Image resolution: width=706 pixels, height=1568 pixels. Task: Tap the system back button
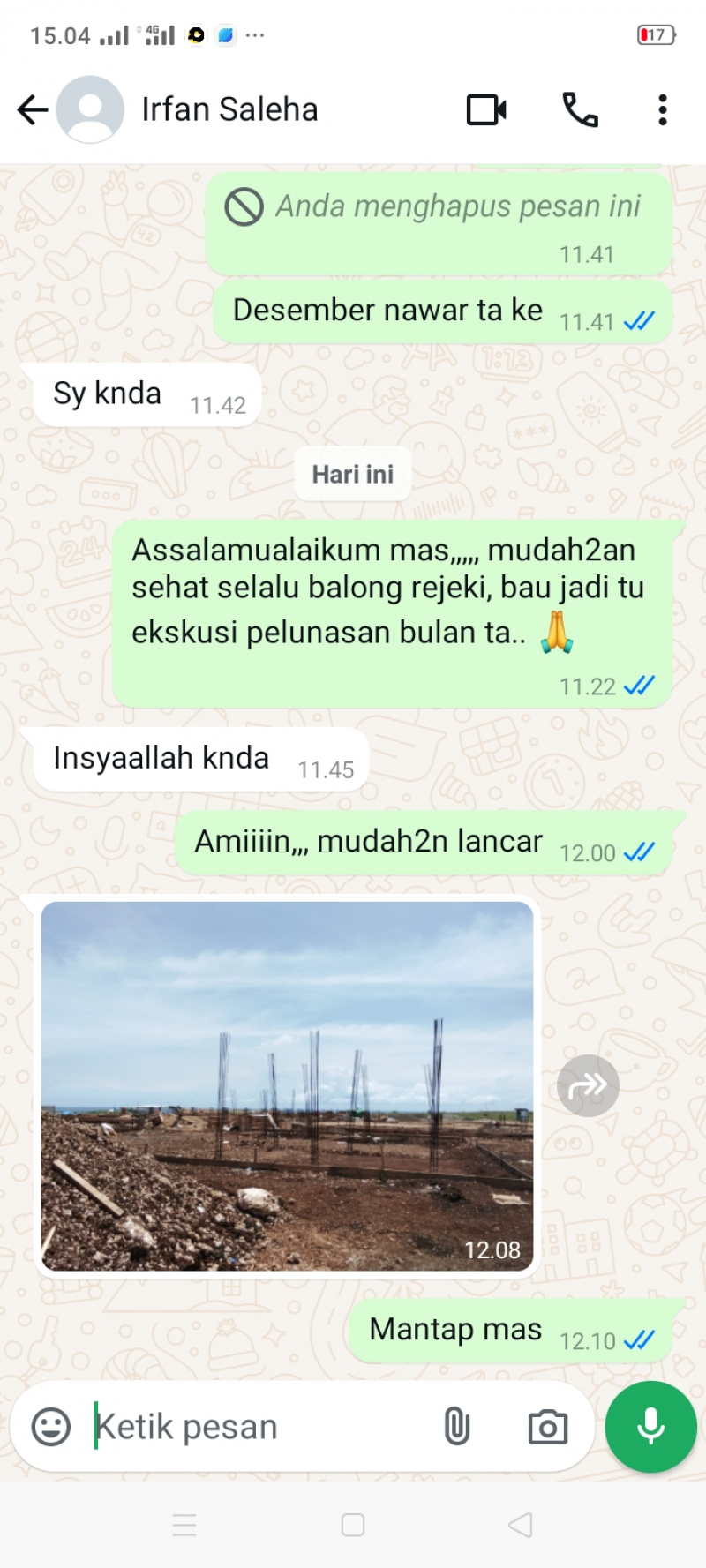[x=521, y=1525]
